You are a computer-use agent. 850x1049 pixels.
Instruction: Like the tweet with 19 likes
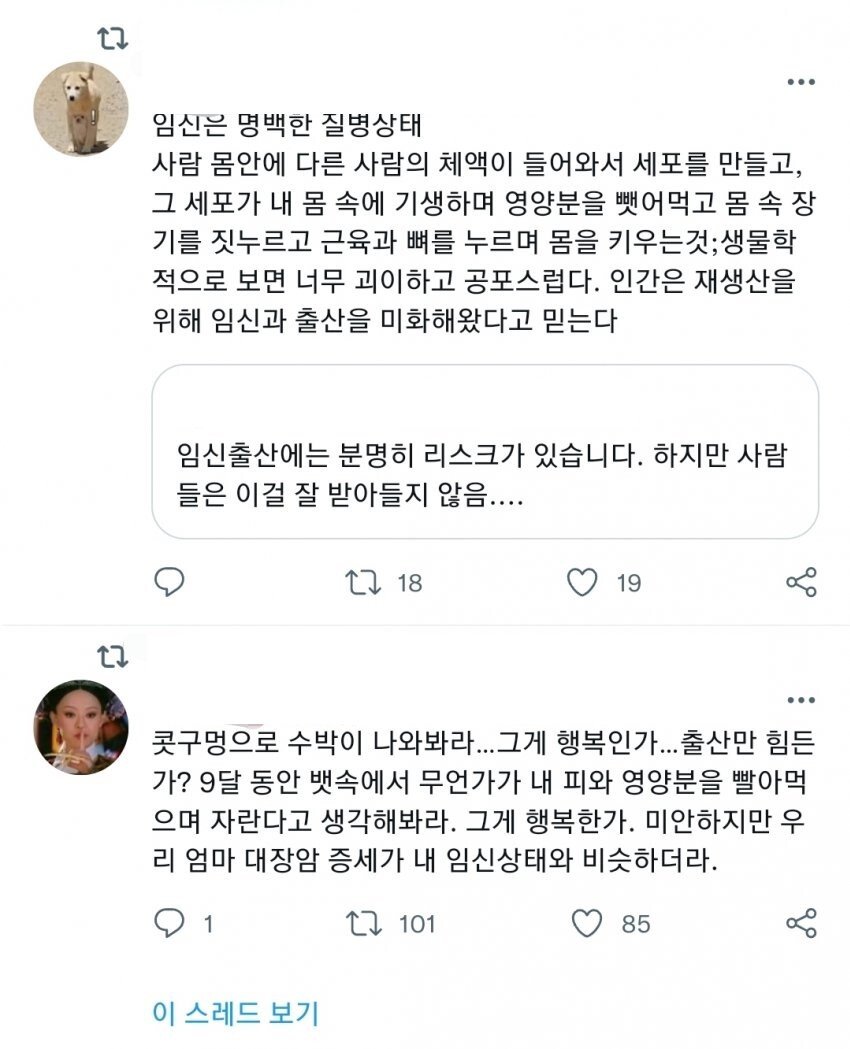coord(582,582)
